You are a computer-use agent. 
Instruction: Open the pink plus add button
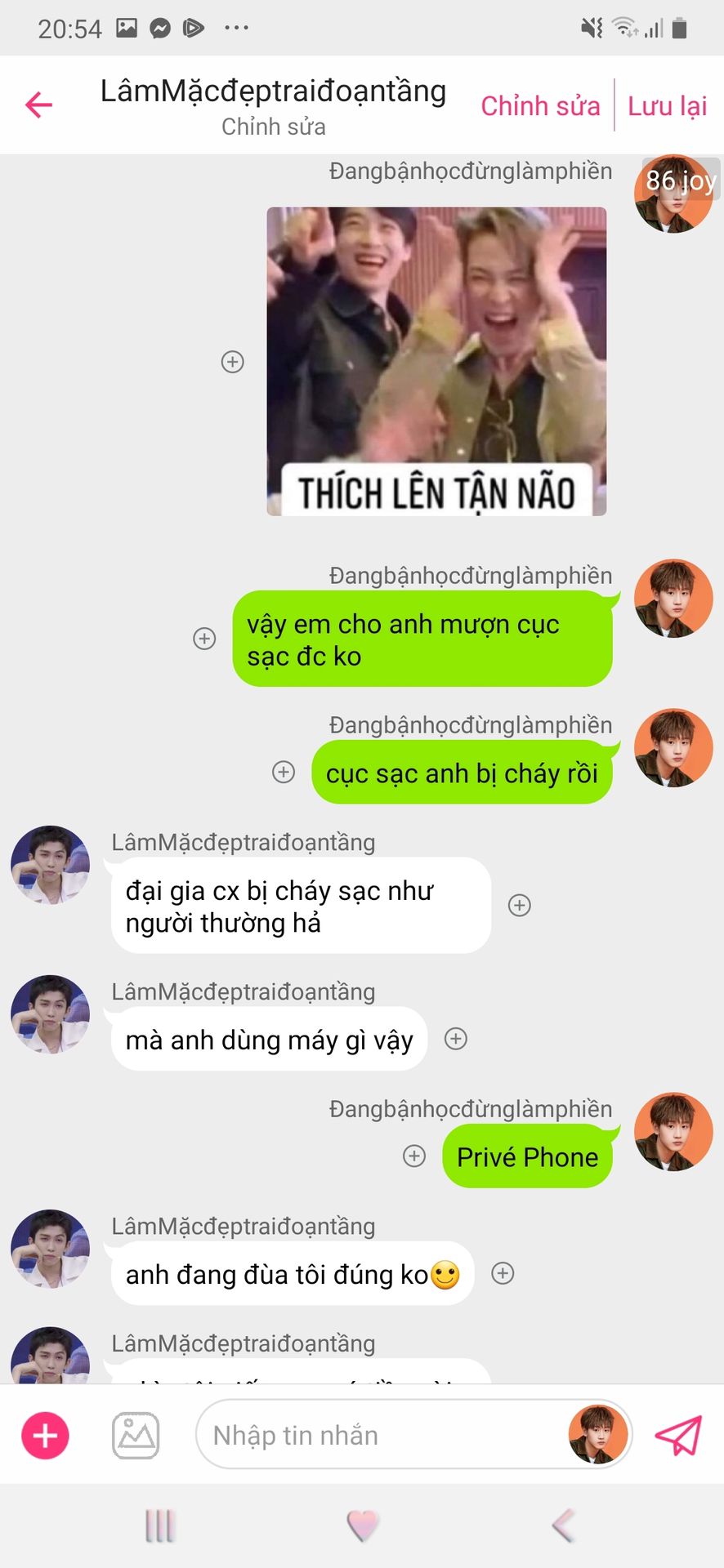tap(45, 1435)
